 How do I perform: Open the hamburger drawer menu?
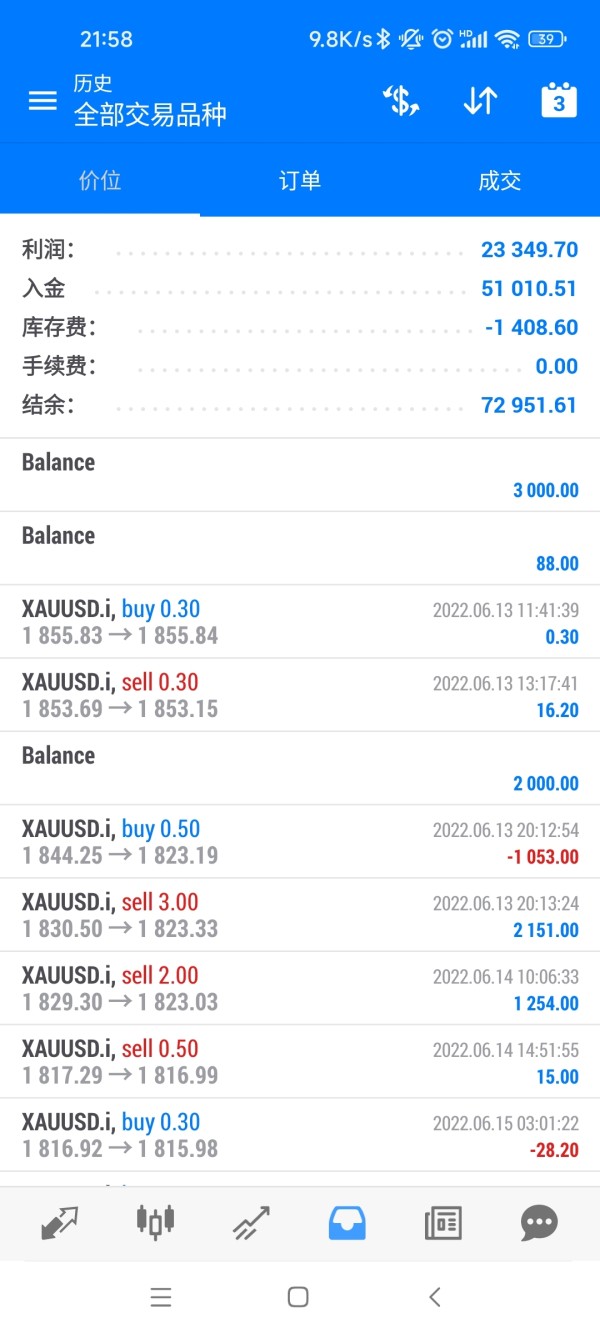tap(42, 101)
